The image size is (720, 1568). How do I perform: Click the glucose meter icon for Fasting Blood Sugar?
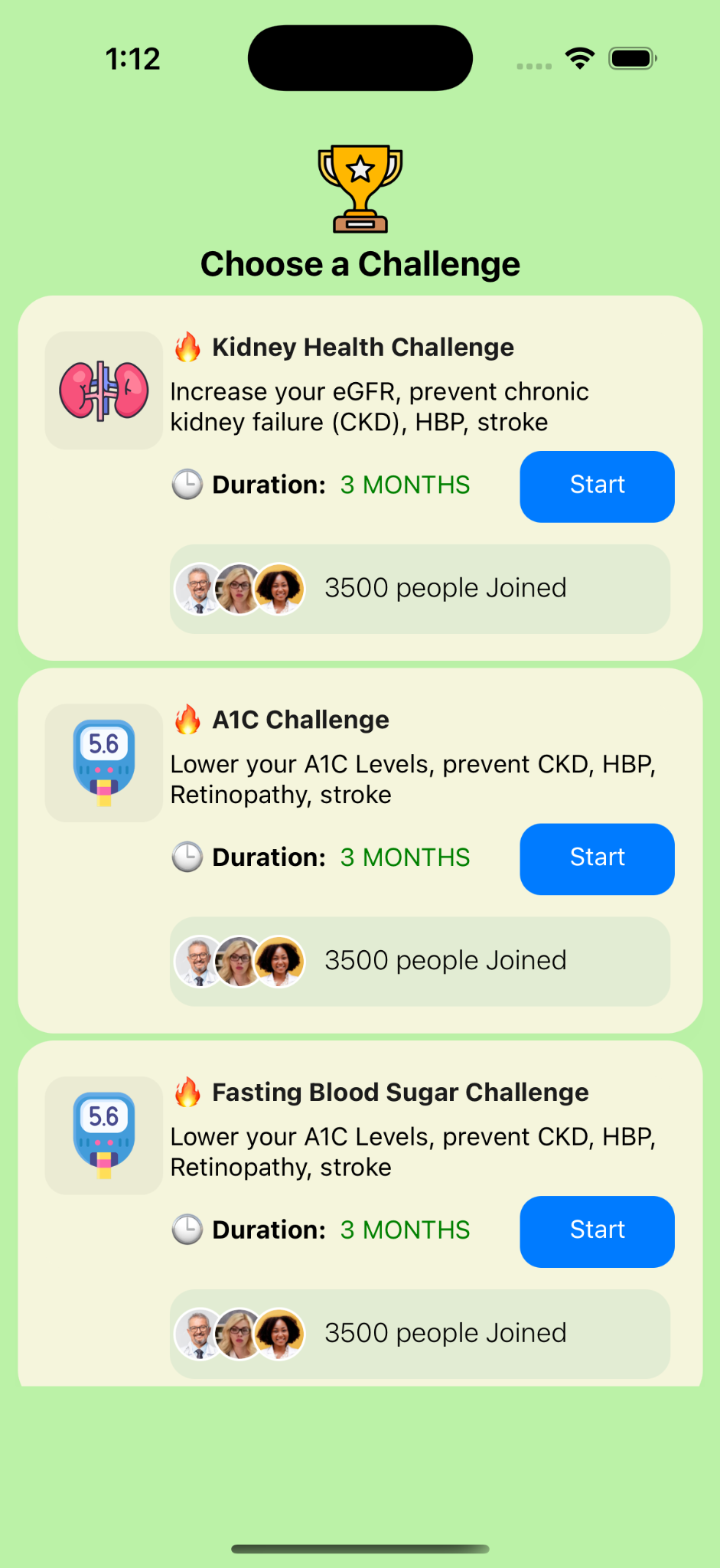tap(103, 1135)
